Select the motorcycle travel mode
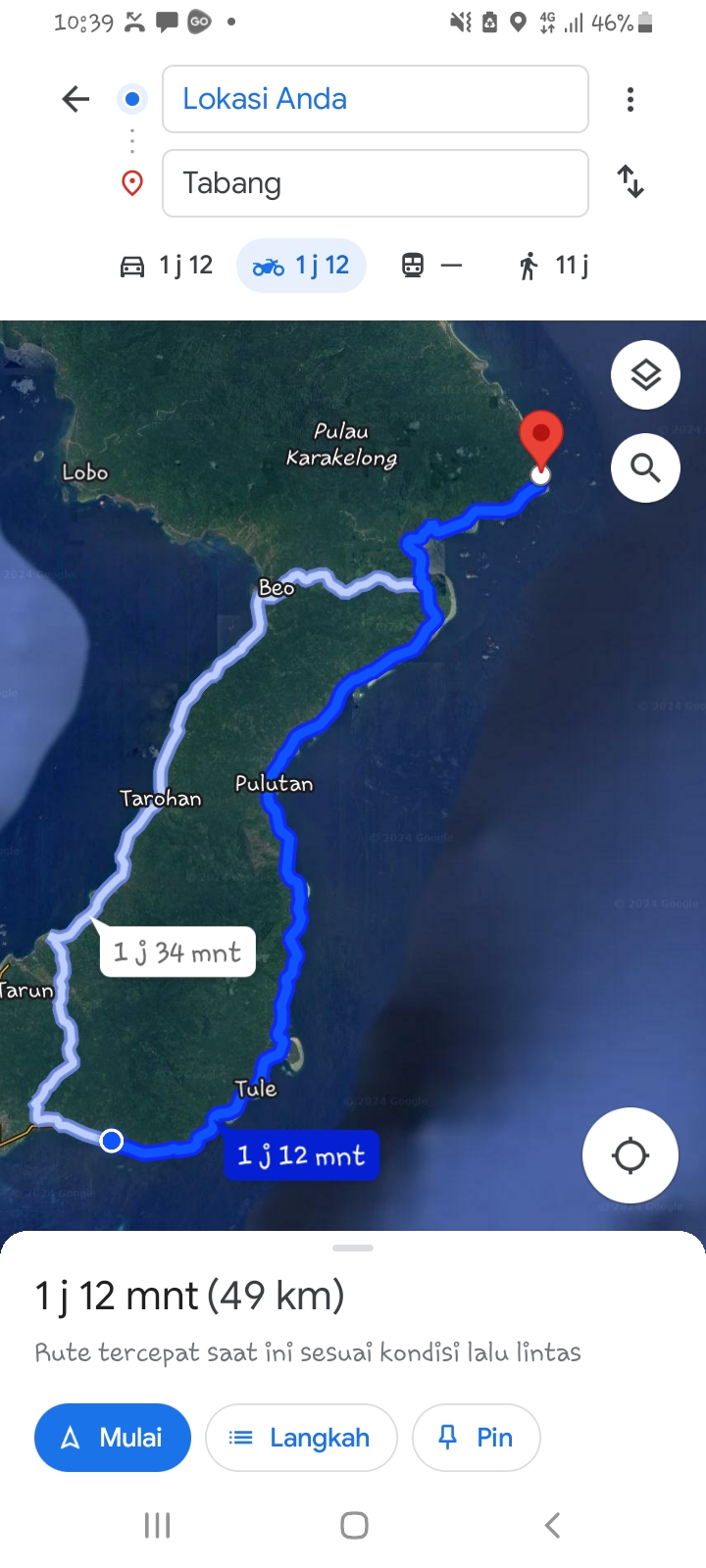The height and width of the screenshot is (1568, 706). [x=301, y=266]
